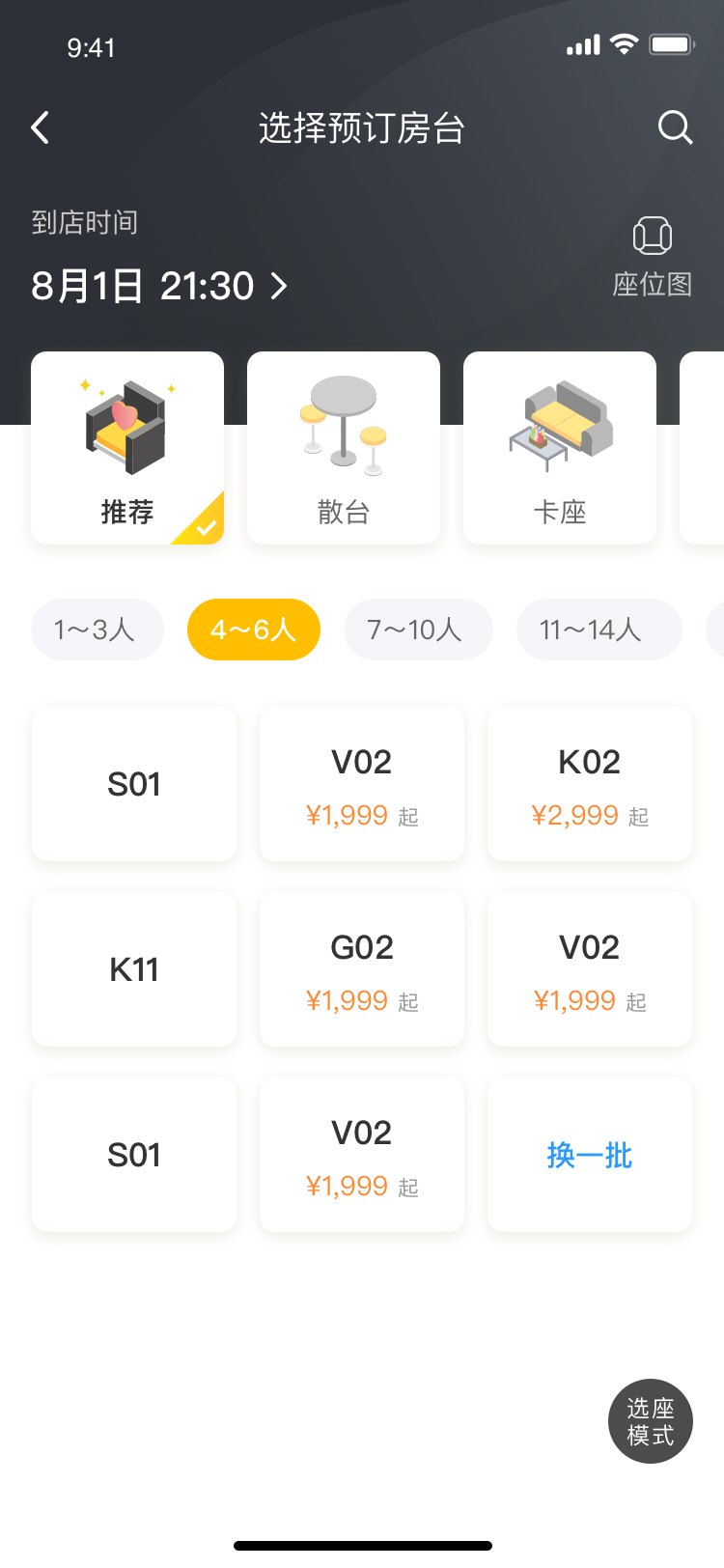
Task: Open the 座位图 seat map
Action: coord(652,257)
